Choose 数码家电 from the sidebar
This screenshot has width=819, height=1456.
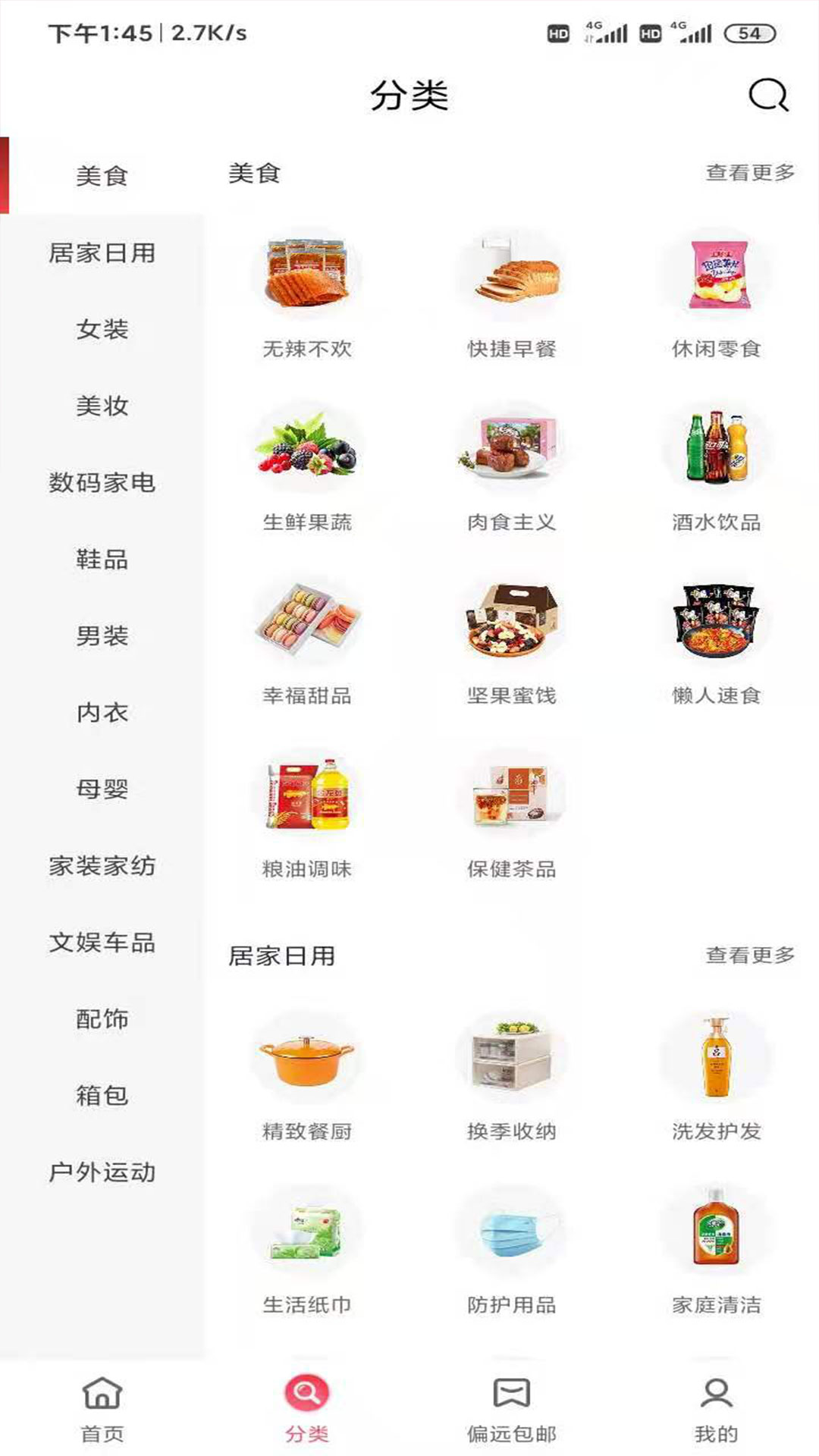[x=102, y=482]
